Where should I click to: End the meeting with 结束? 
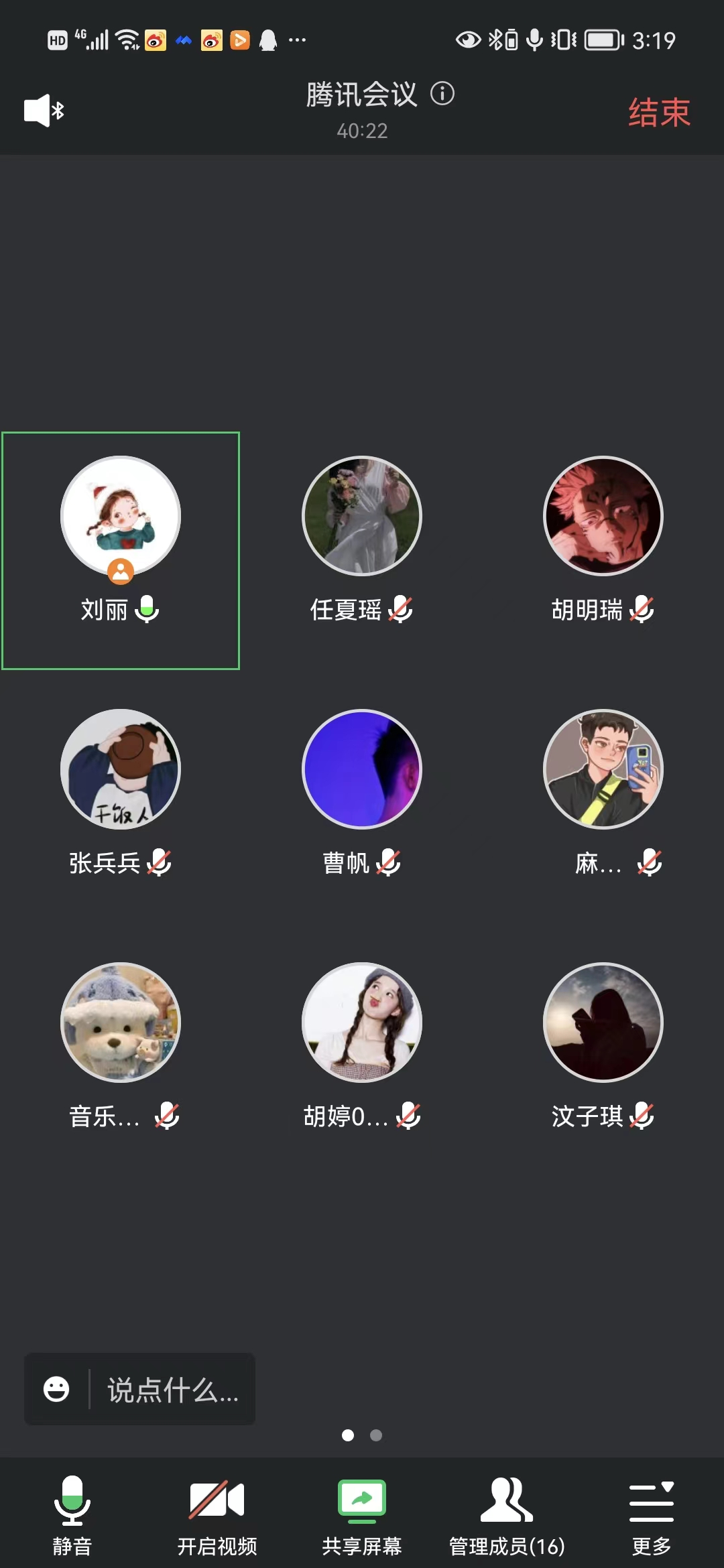(658, 112)
